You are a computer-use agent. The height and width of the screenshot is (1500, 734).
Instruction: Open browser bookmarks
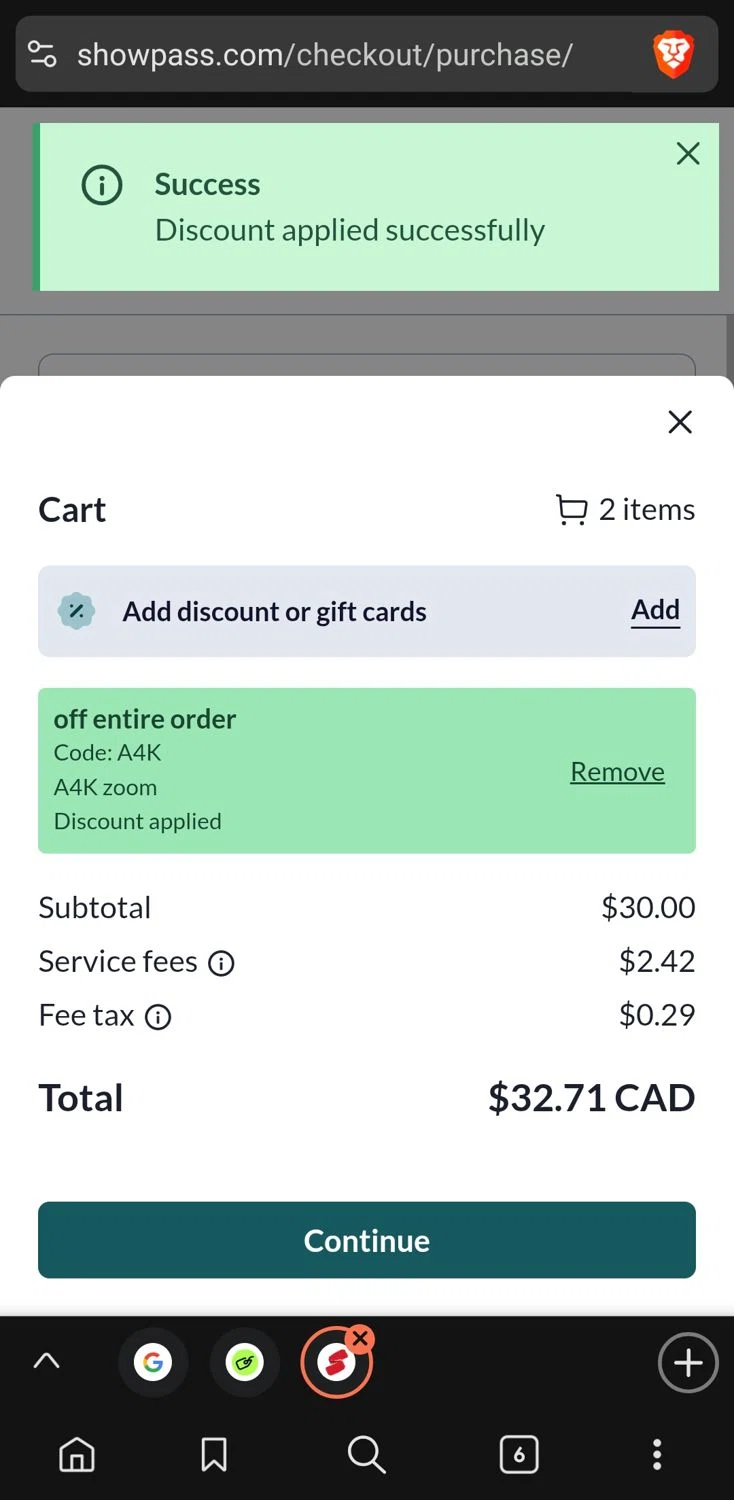tap(214, 1455)
